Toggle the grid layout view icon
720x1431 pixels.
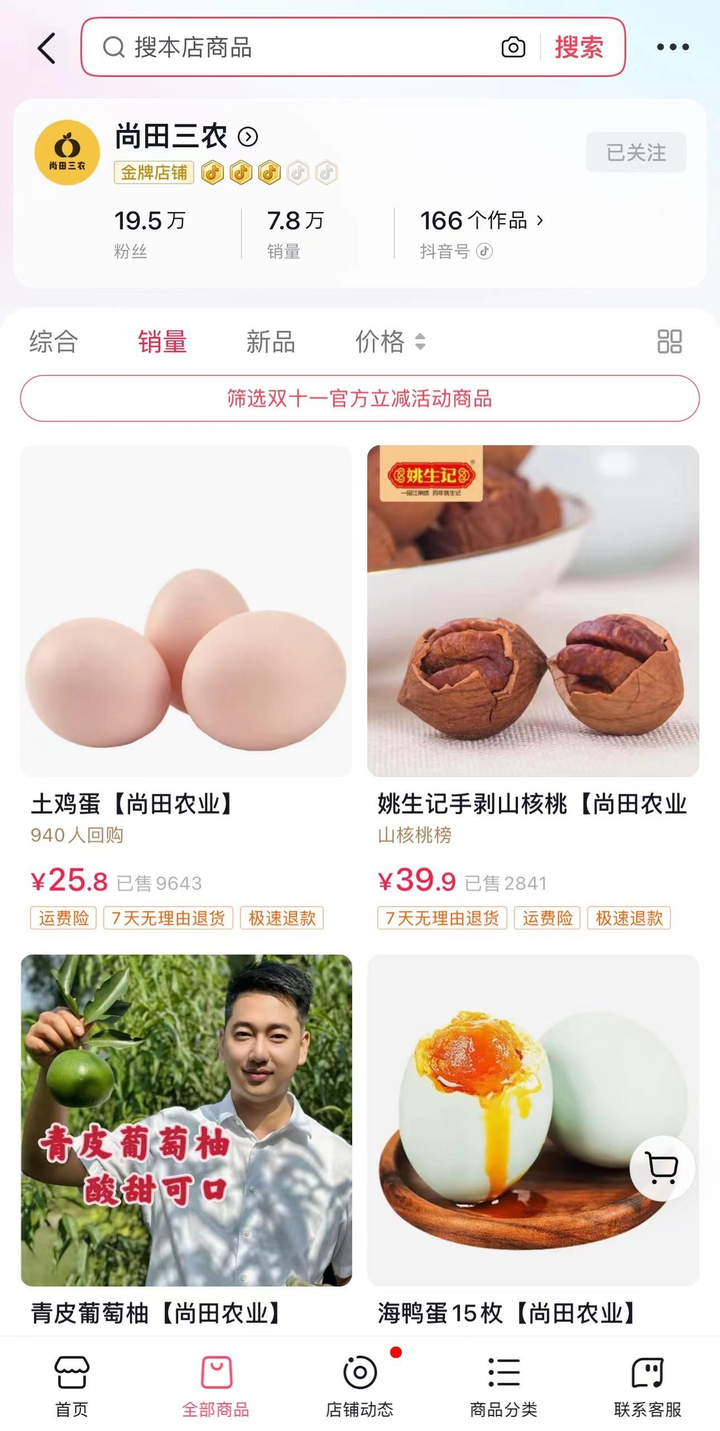(x=669, y=342)
